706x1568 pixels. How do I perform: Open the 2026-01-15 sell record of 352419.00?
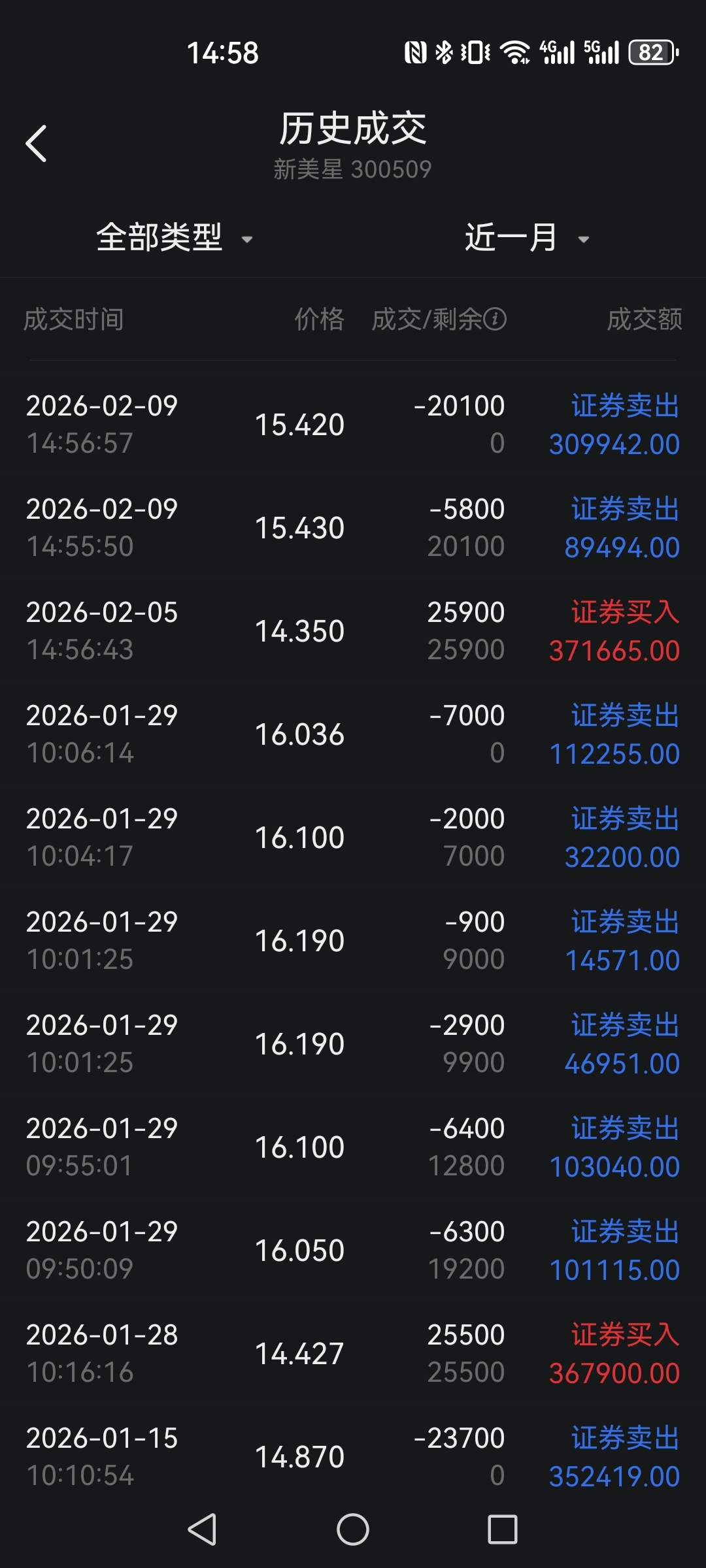353,1456
